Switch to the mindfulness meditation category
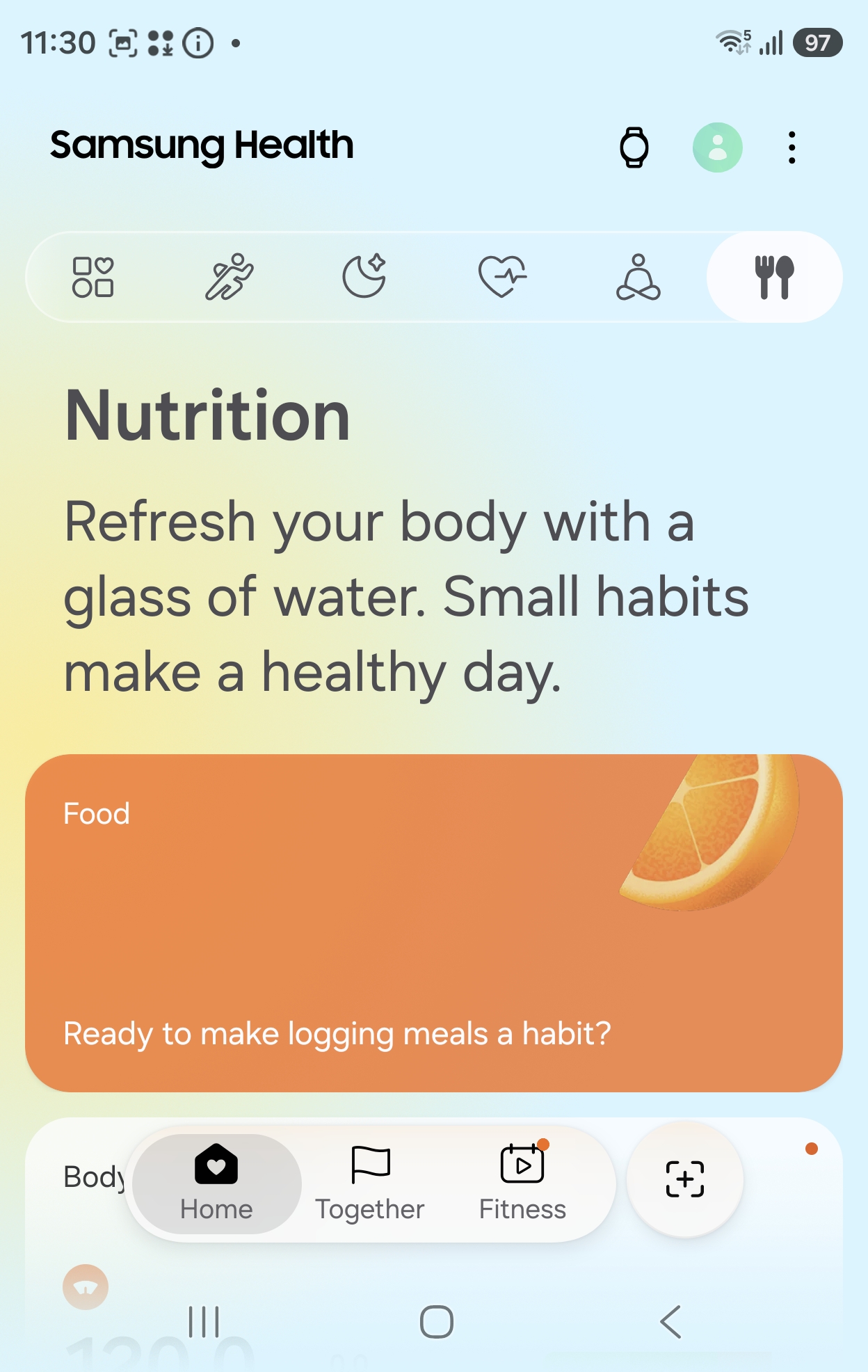Viewport: 868px width, 1372px height. [x=638, y=277]
